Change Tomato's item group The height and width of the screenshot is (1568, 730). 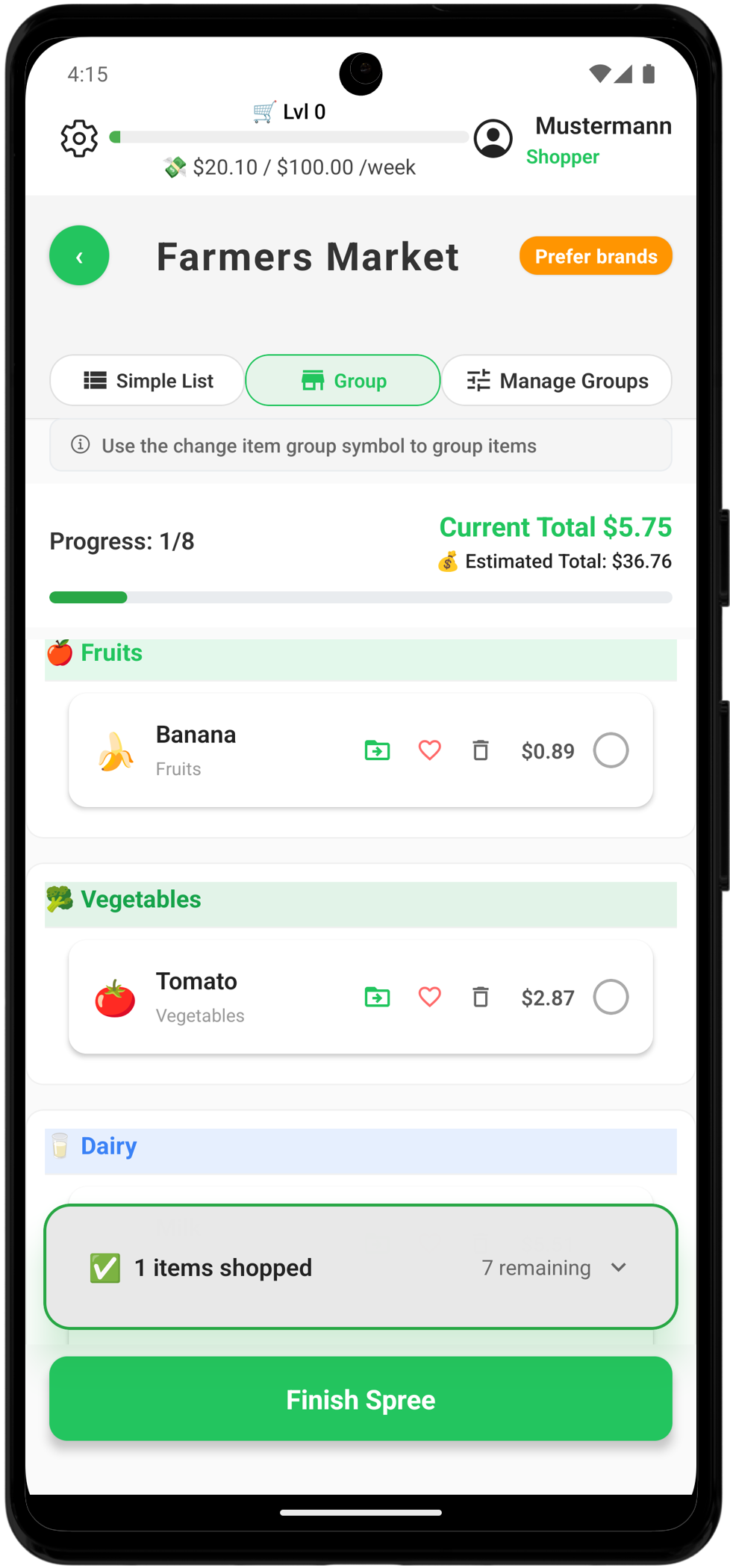377,997
